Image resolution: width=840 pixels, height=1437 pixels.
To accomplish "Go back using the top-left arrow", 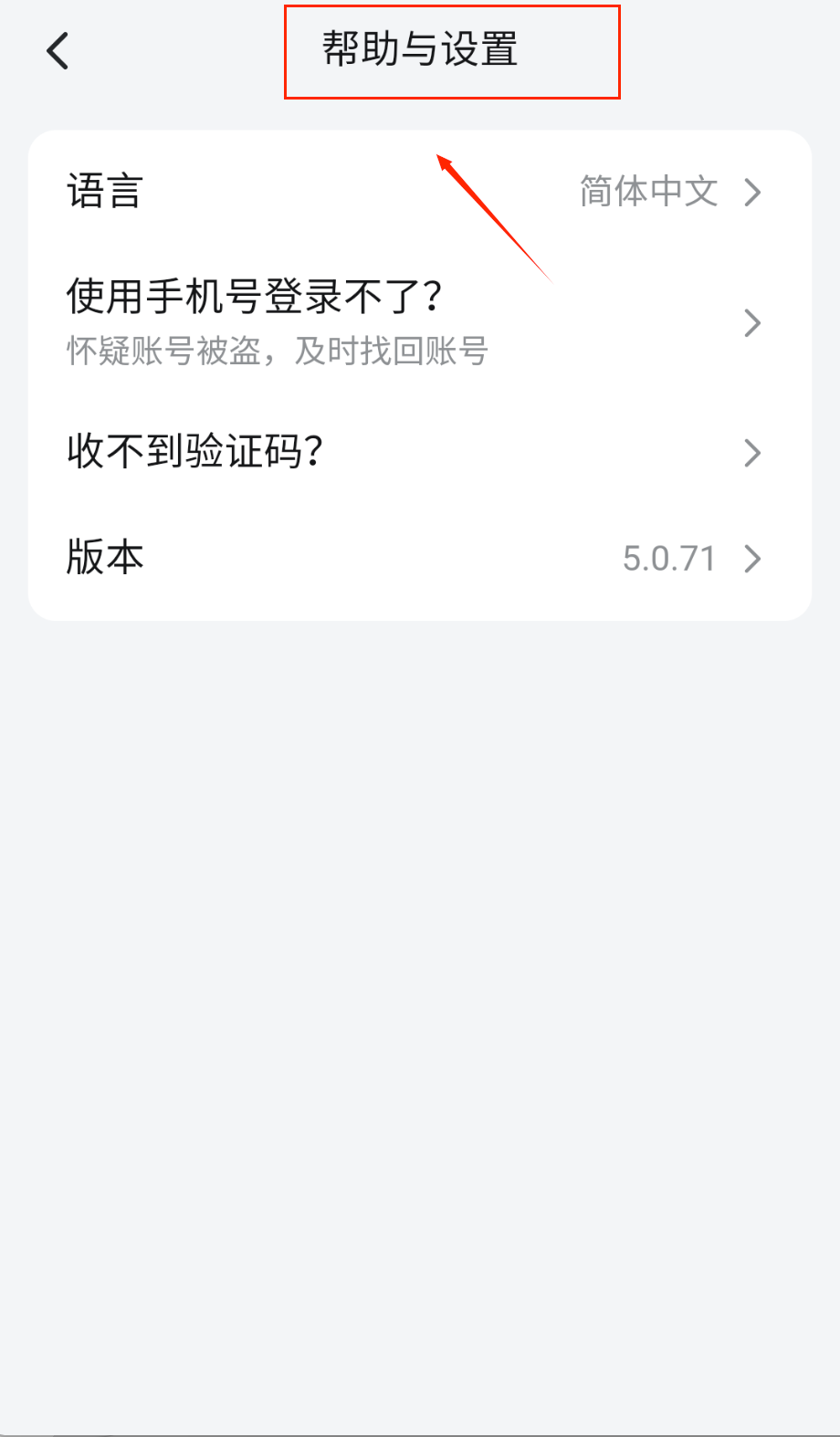I will 58,51.
